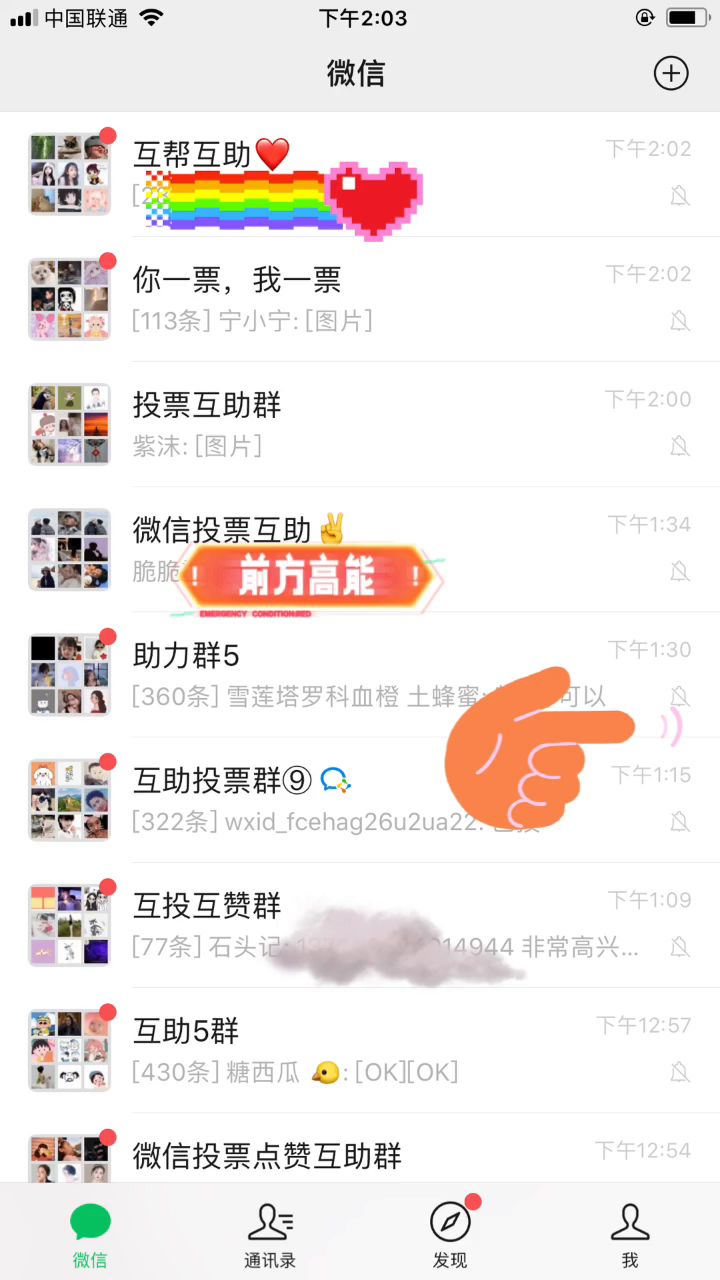Go to the 我 profile tab
Viewport: 720px width, 1280px height.
(x=629, y=1233)
